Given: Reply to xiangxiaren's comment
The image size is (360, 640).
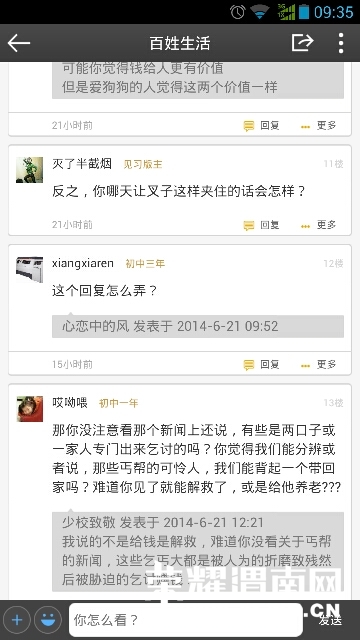Looking at the screenshot, I should pyautogui.click(x=261, y=364).
